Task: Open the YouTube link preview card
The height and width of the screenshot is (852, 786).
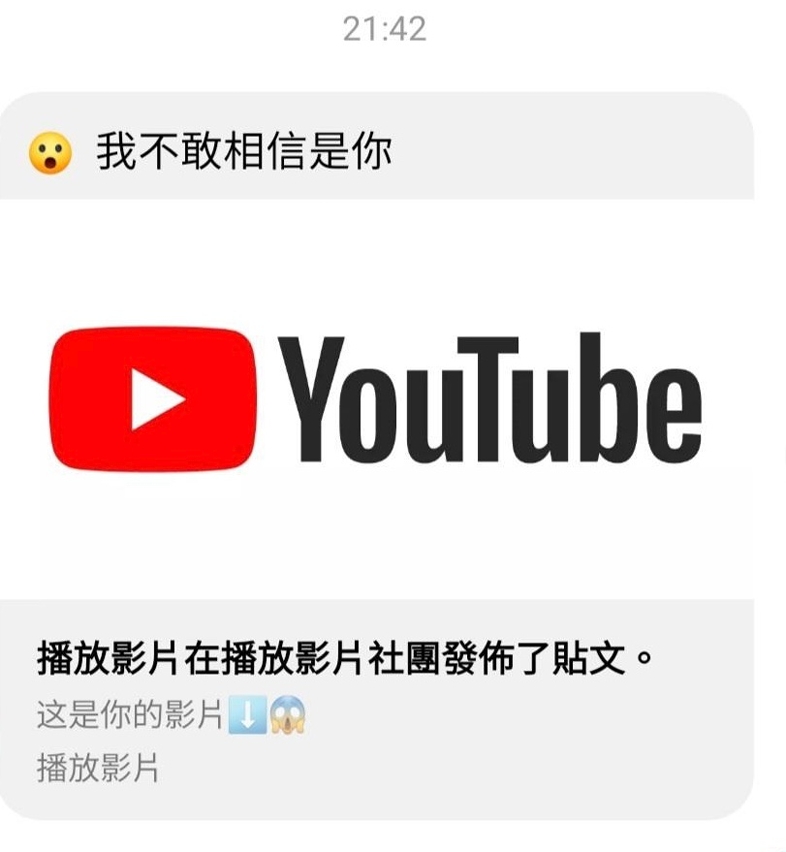Action: tap(377, 400)
